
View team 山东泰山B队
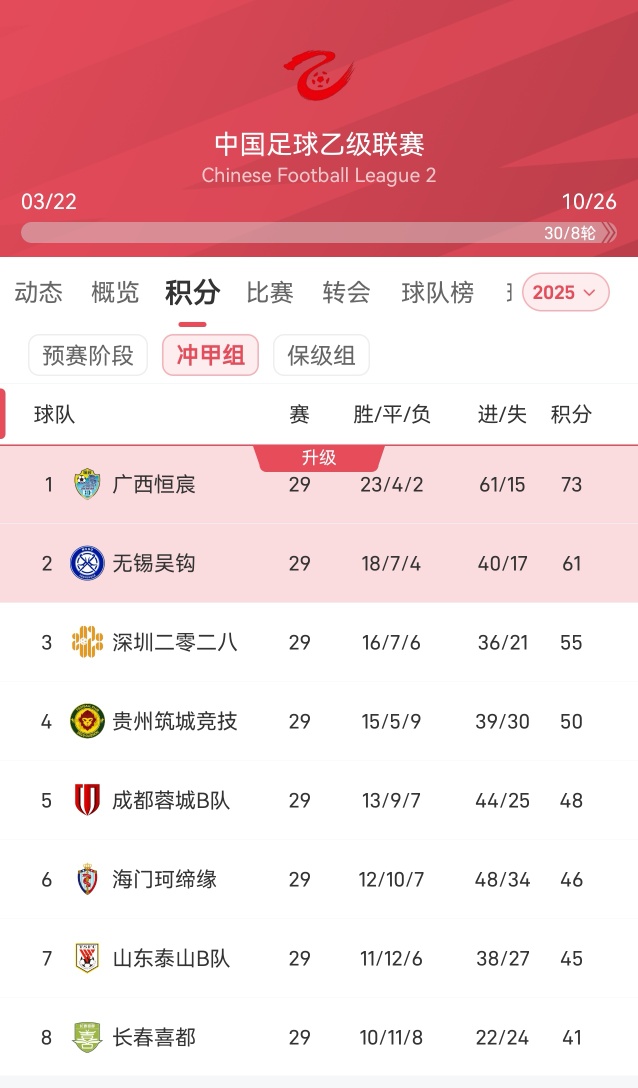coord(171,958)
